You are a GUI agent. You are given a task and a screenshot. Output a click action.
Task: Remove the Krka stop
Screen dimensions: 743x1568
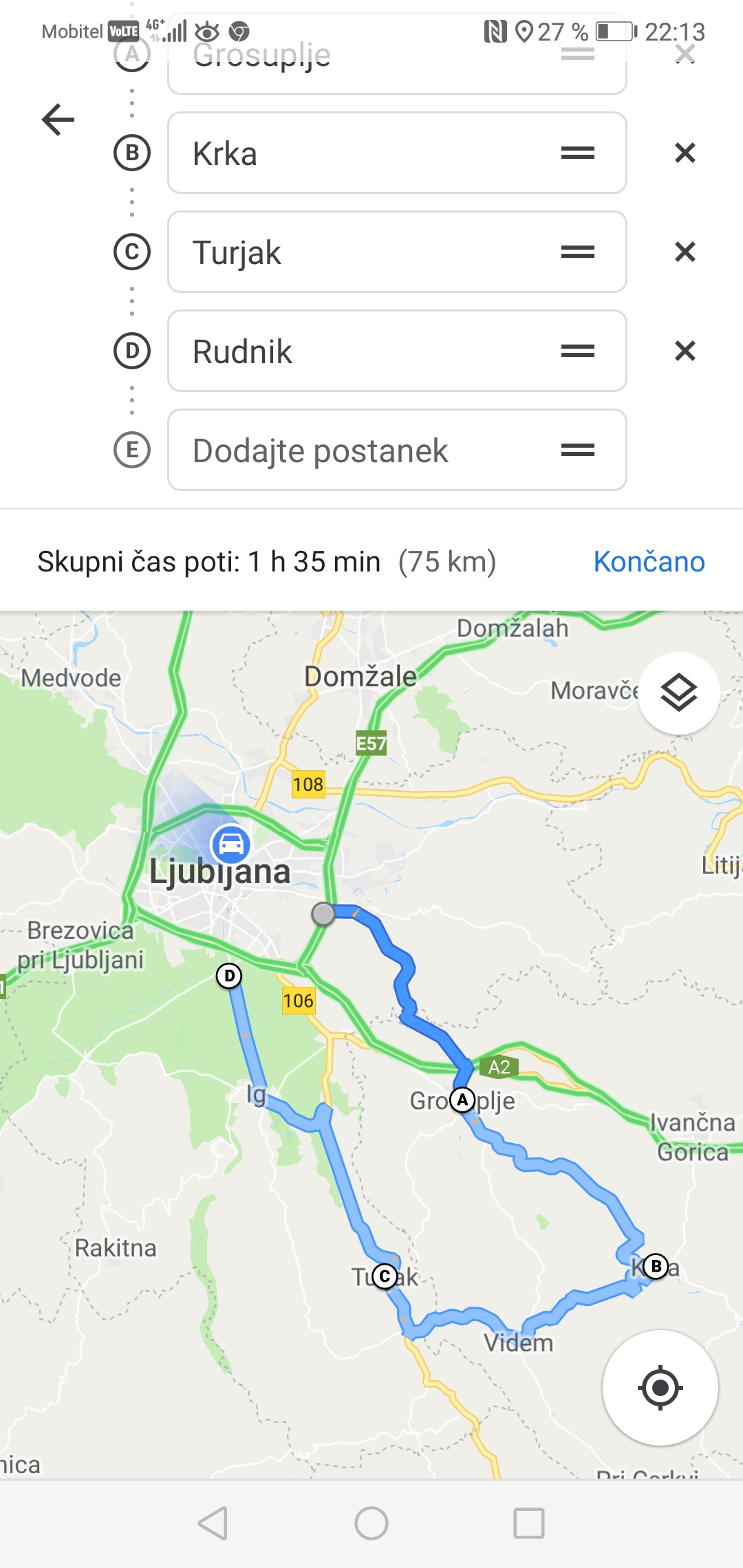click(x=685, y=153)
